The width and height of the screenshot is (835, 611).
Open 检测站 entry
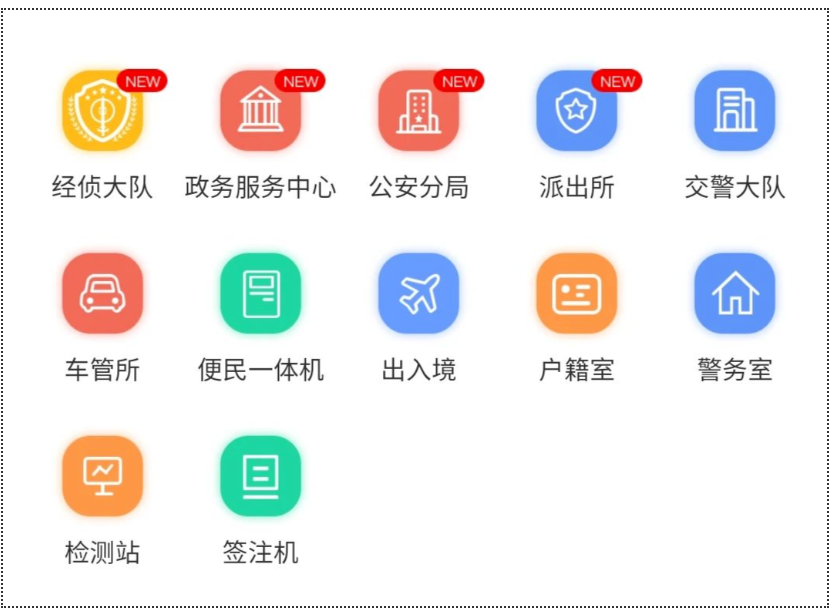[x=102, y=476]
